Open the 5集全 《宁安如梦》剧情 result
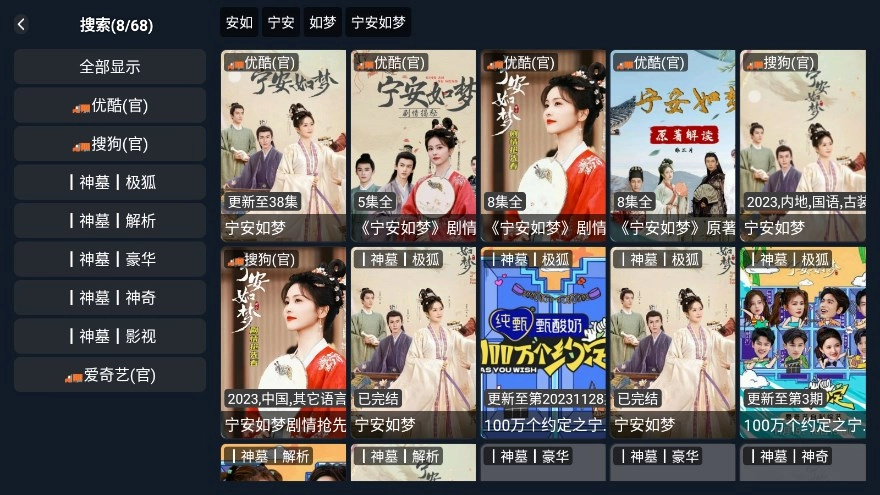The width and height of the screenshot is (880, 495). [413, 145]
